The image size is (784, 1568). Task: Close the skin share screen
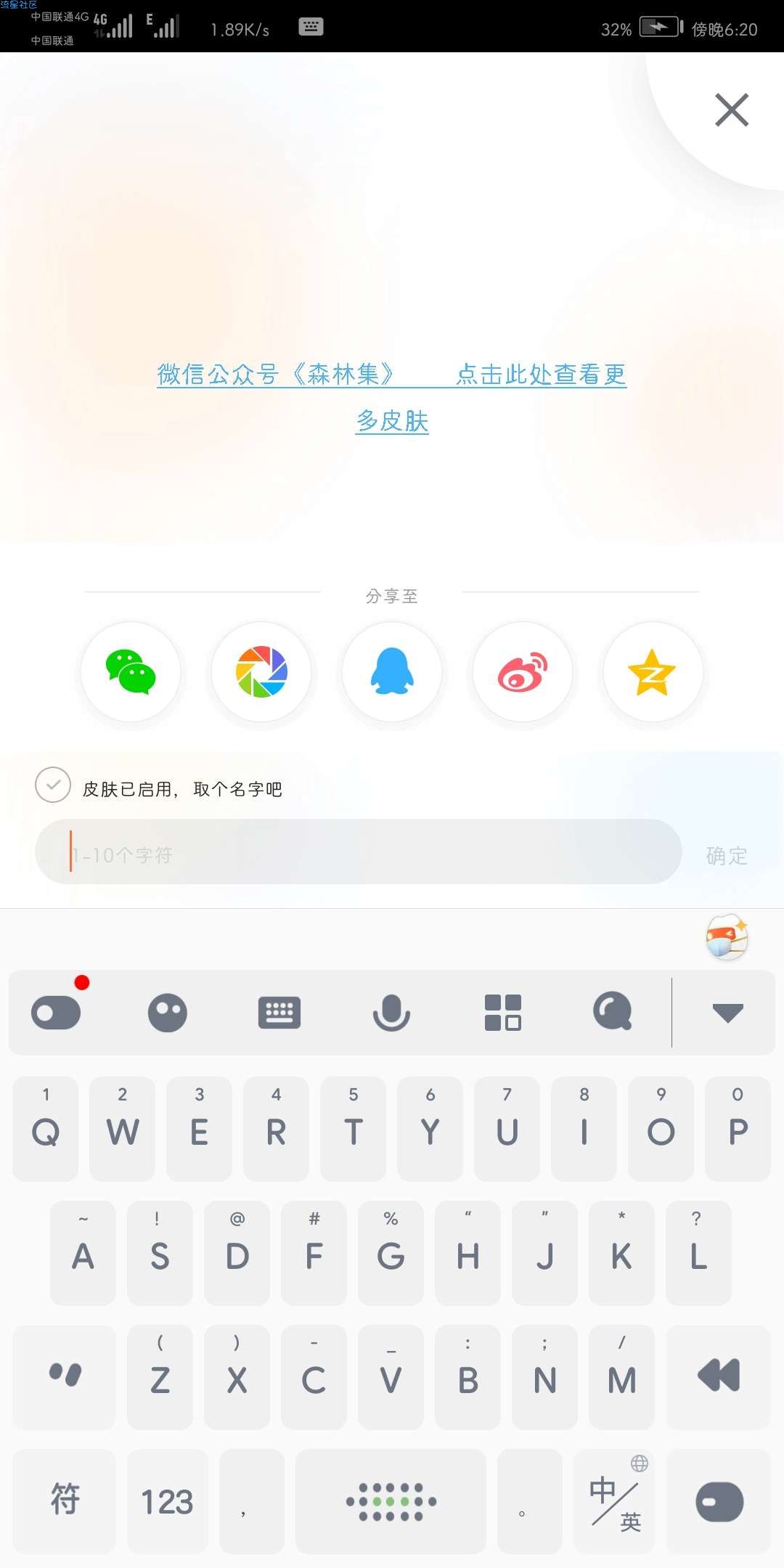coord(731,110)
